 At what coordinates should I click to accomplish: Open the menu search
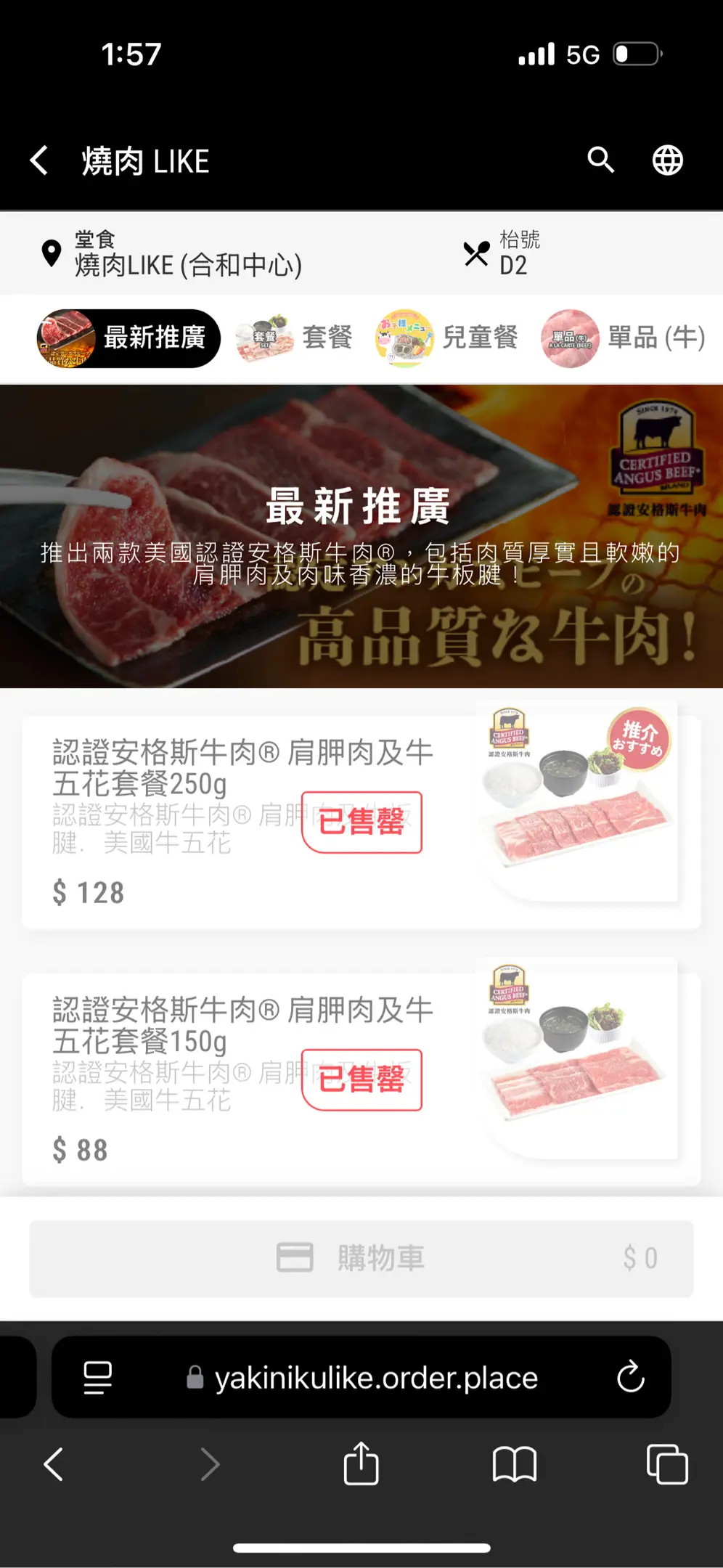(600, 160)
